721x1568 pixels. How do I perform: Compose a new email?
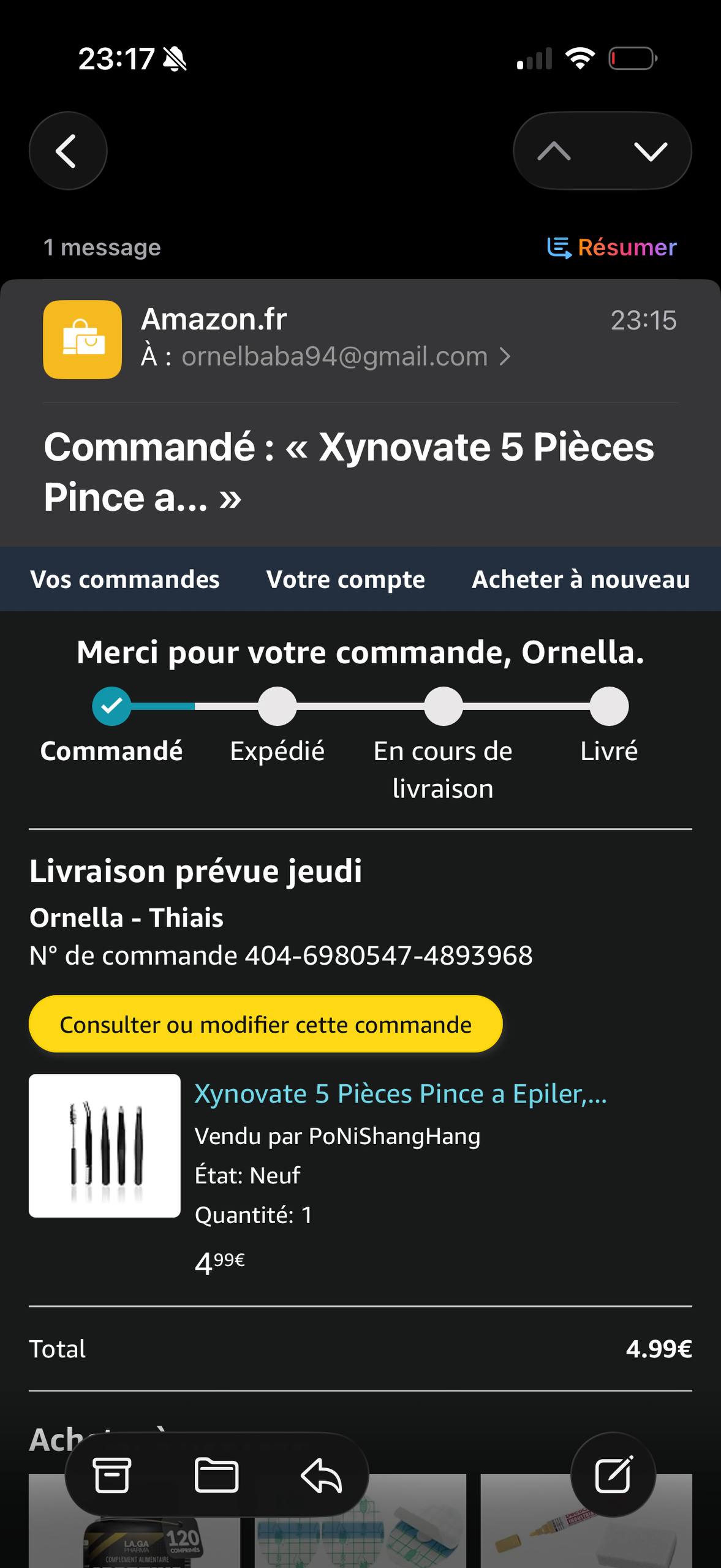pos(613,1475)
